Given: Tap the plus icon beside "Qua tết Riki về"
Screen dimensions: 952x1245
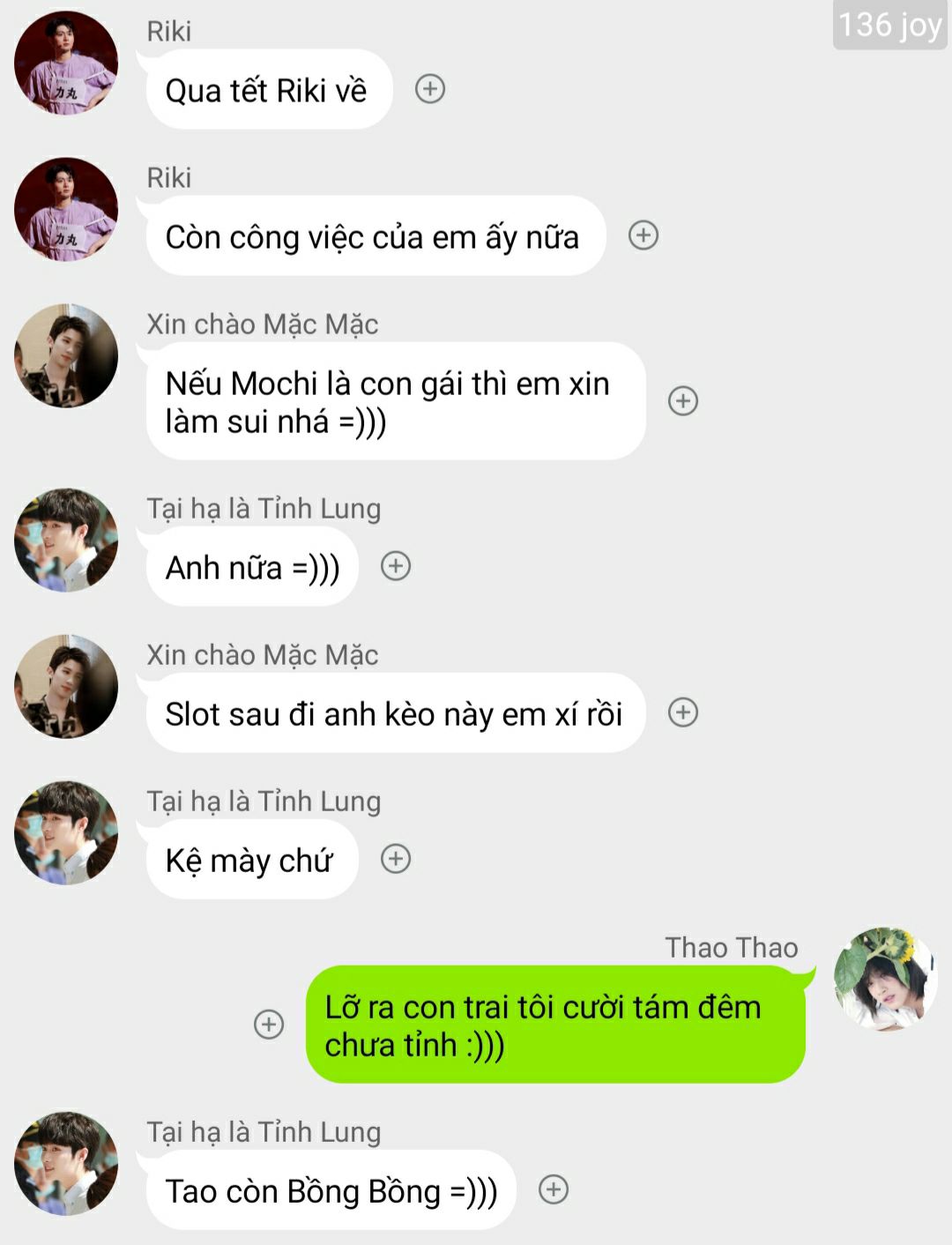Looking at the screenshot, I should pos(430,89).
